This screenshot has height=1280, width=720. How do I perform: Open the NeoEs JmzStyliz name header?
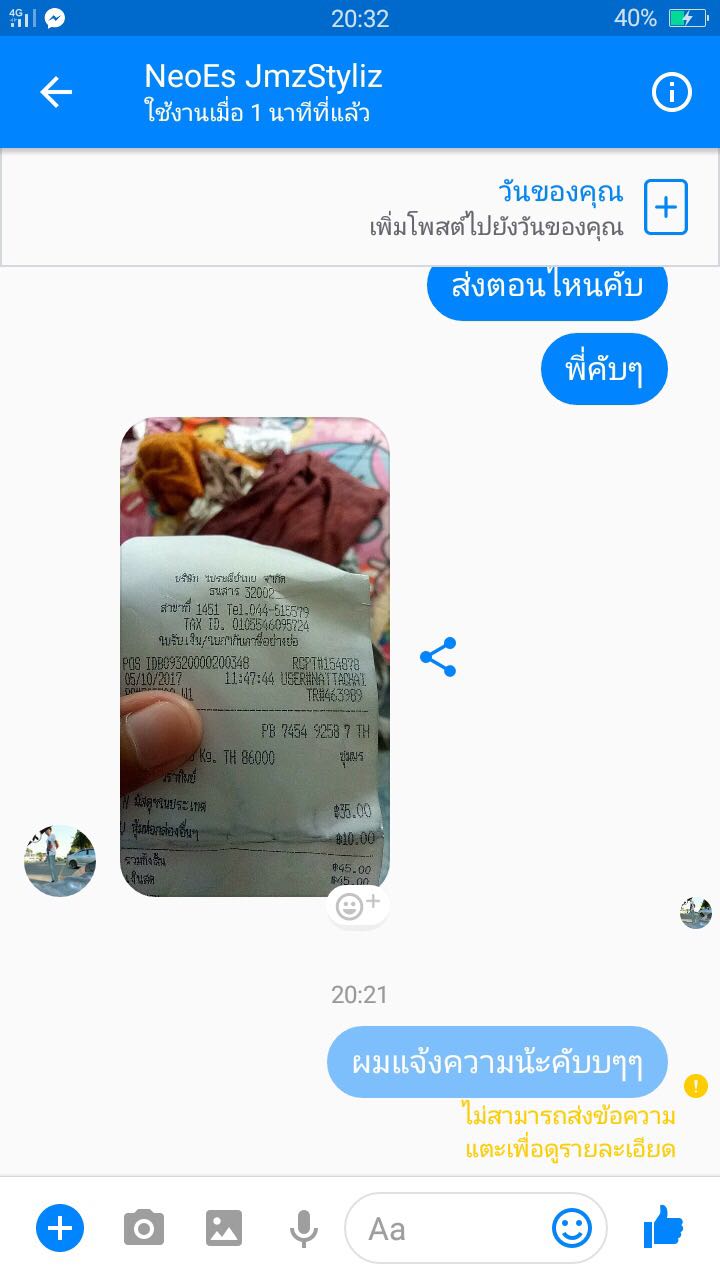click(263, 77)
